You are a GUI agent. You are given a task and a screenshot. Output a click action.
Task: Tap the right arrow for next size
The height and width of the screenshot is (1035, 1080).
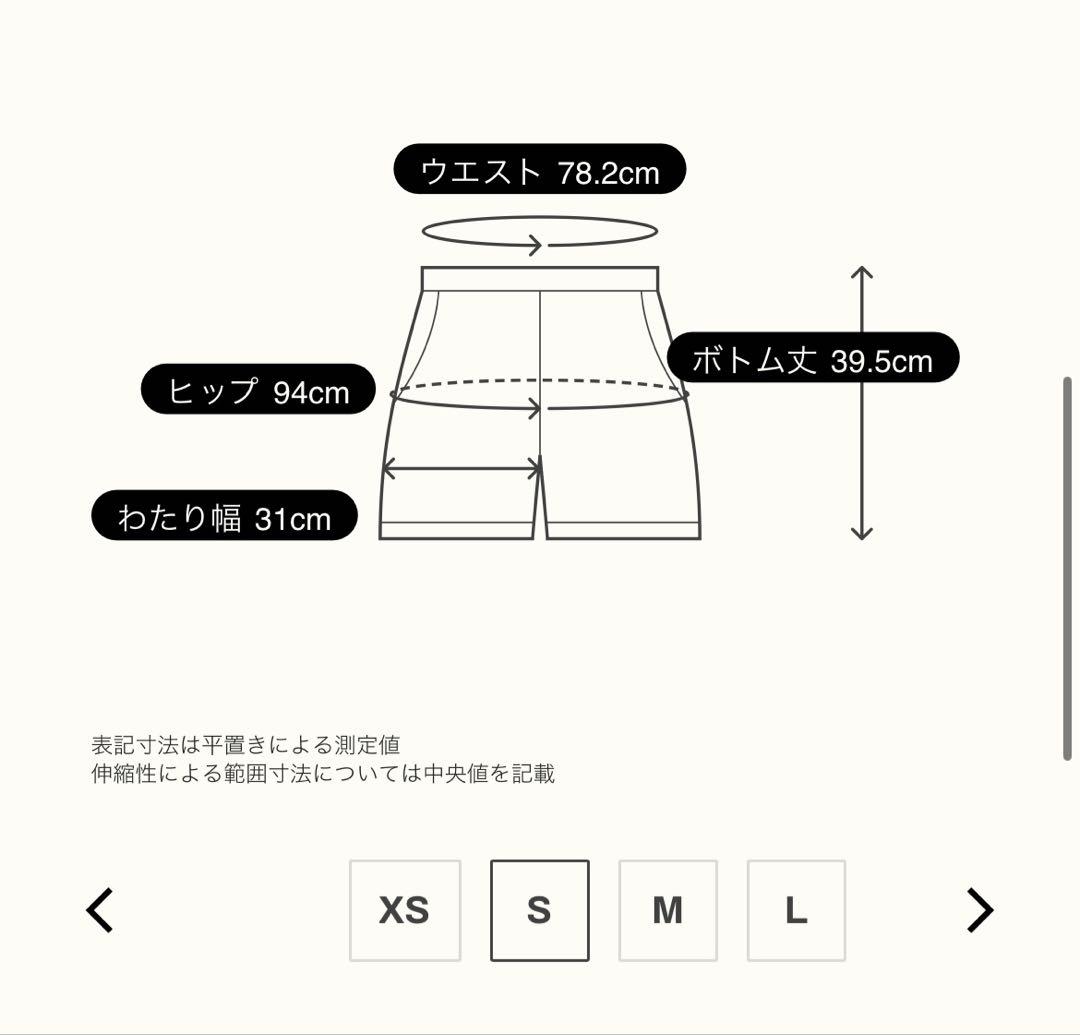(x=979, y=910)
